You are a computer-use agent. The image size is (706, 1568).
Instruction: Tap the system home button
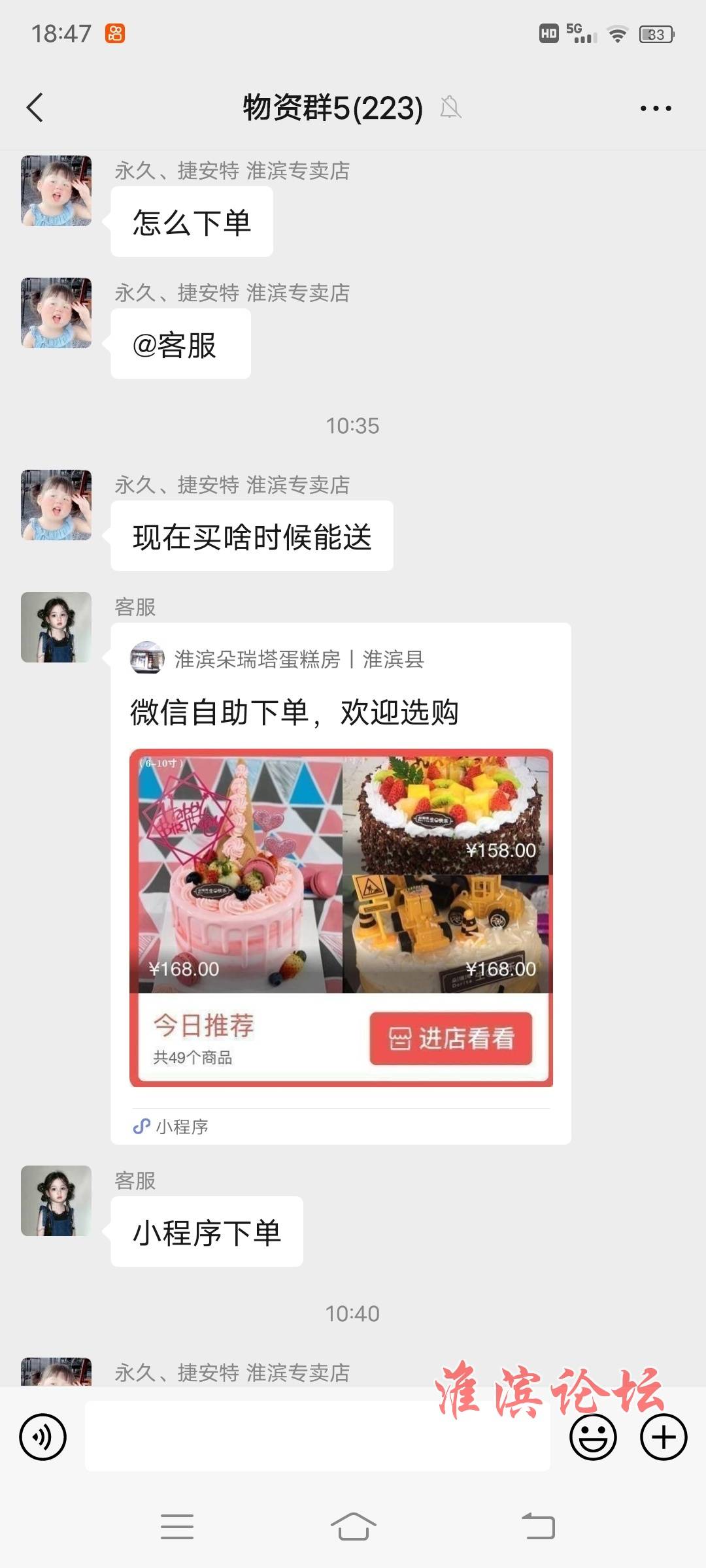coord(353,1527)
